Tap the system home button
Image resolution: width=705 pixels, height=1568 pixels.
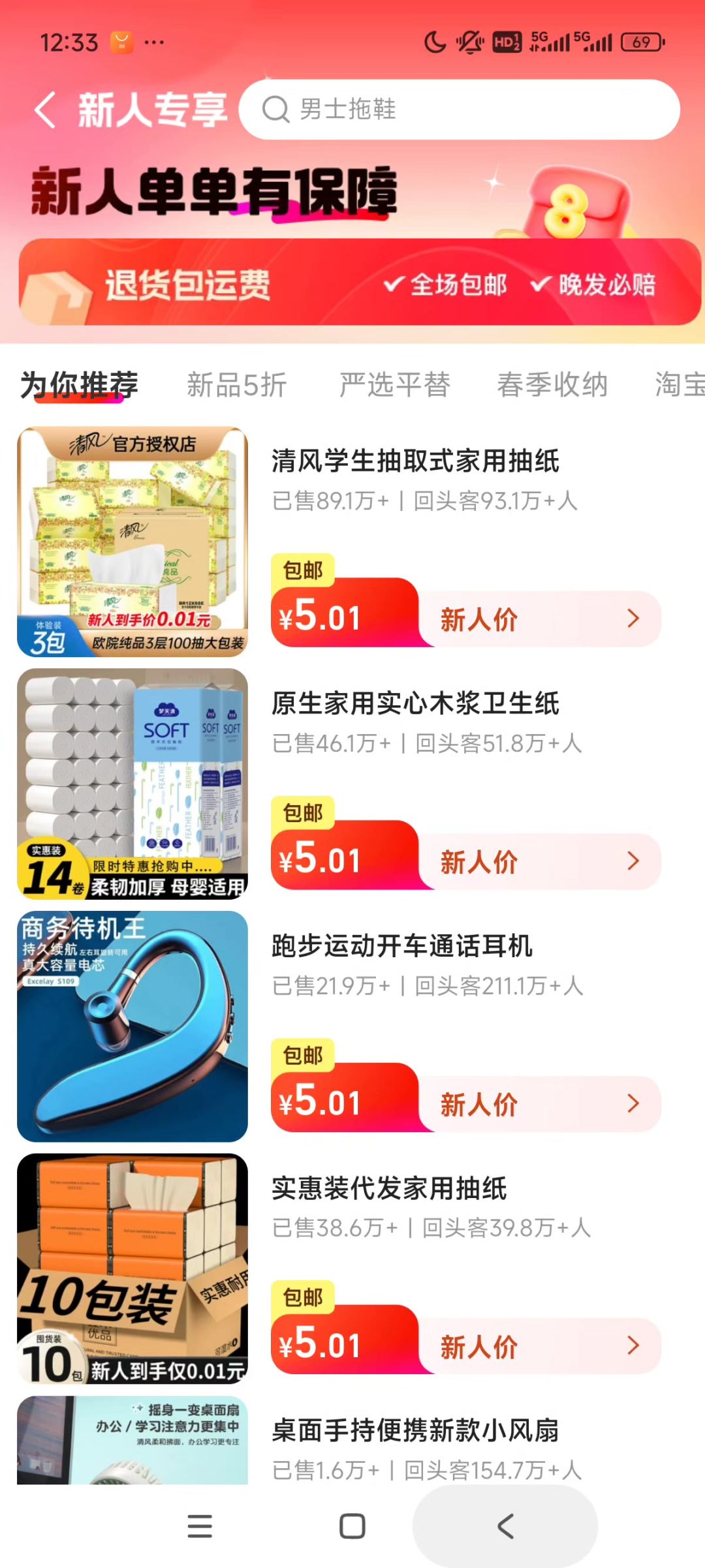point(352,1526)
